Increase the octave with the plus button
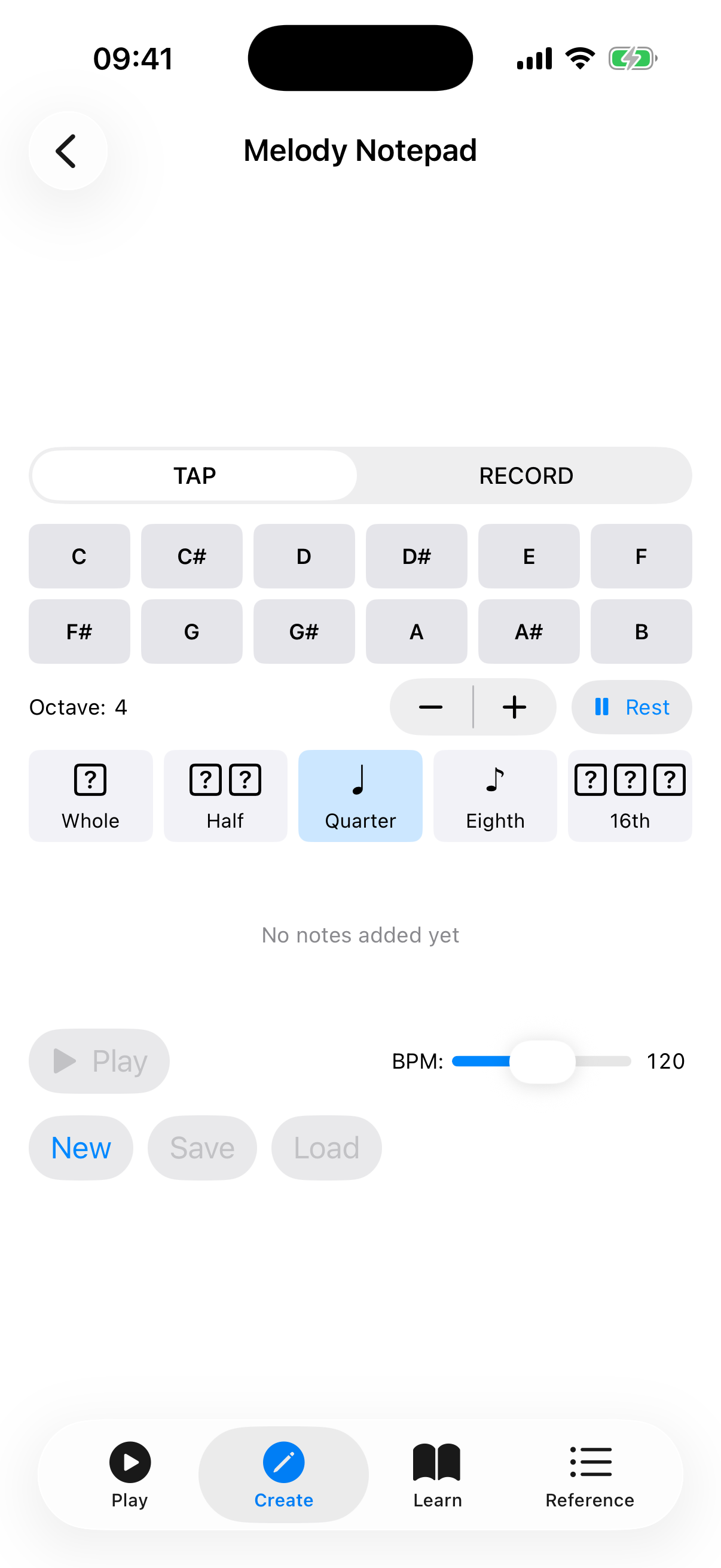The image size is (721, 1568). pos(514,707)
